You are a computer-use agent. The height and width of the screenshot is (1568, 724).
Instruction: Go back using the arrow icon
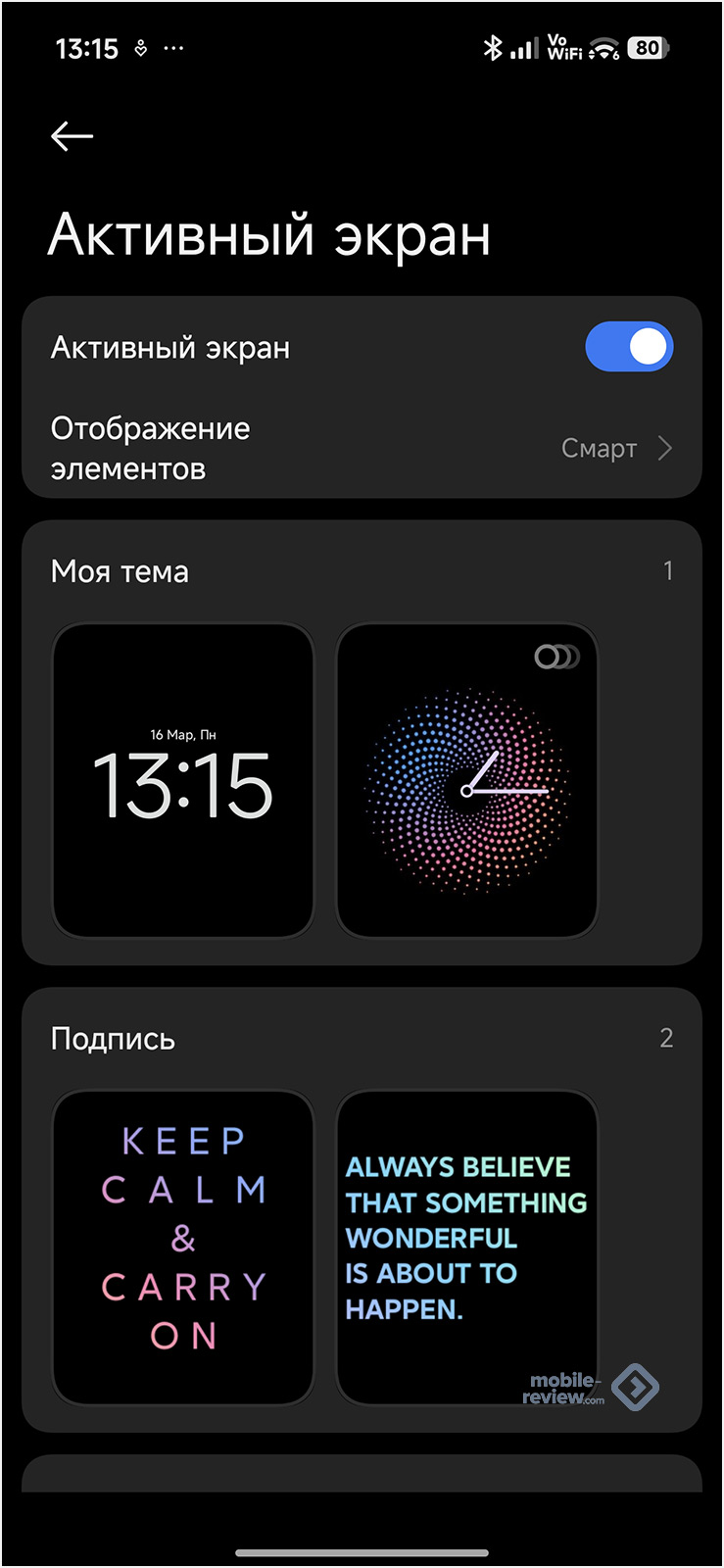(x=72, y=136)
